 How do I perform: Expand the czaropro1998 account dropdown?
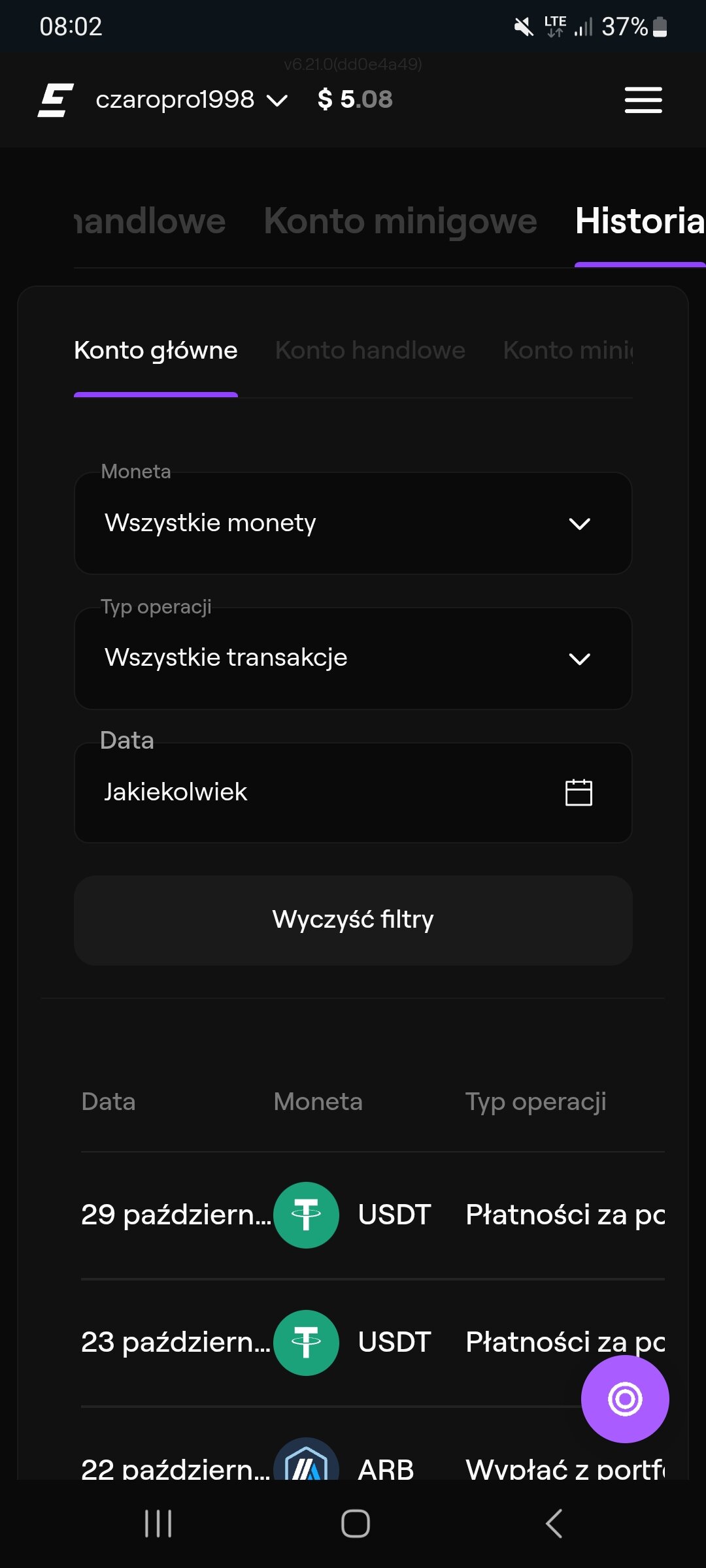click(192, 100)
